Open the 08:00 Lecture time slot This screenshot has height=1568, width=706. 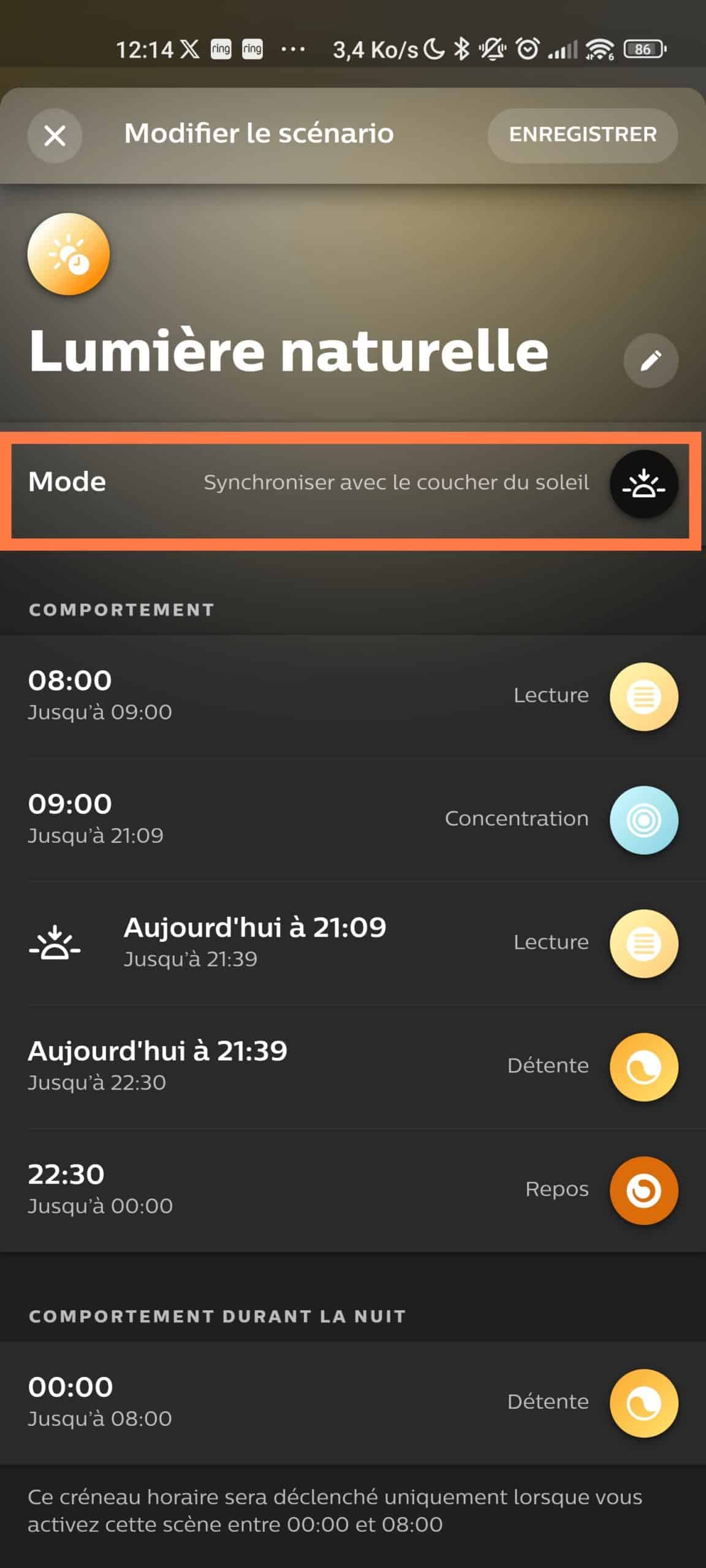coord(353,696)
